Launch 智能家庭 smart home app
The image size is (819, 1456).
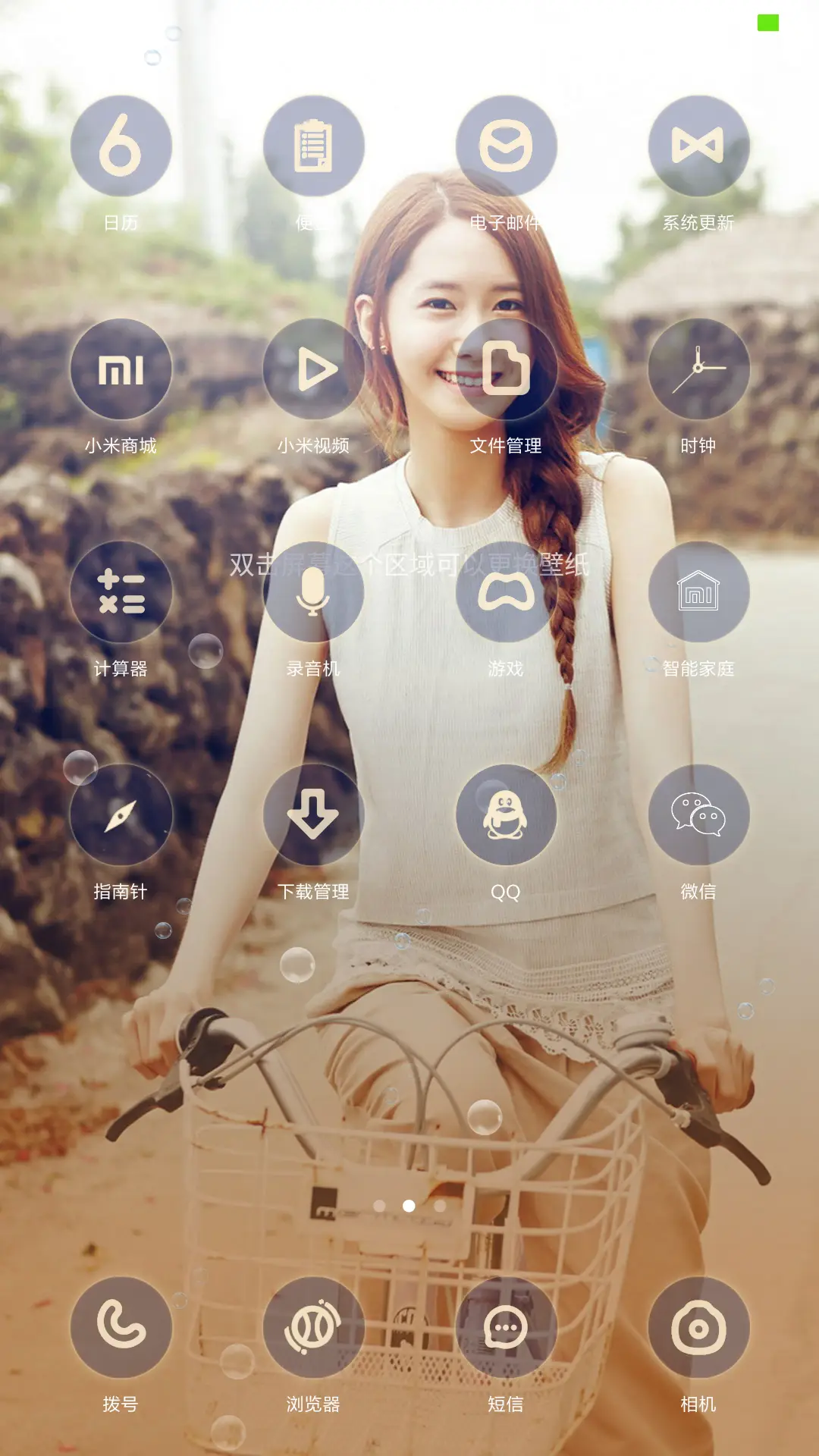point(699,591)
